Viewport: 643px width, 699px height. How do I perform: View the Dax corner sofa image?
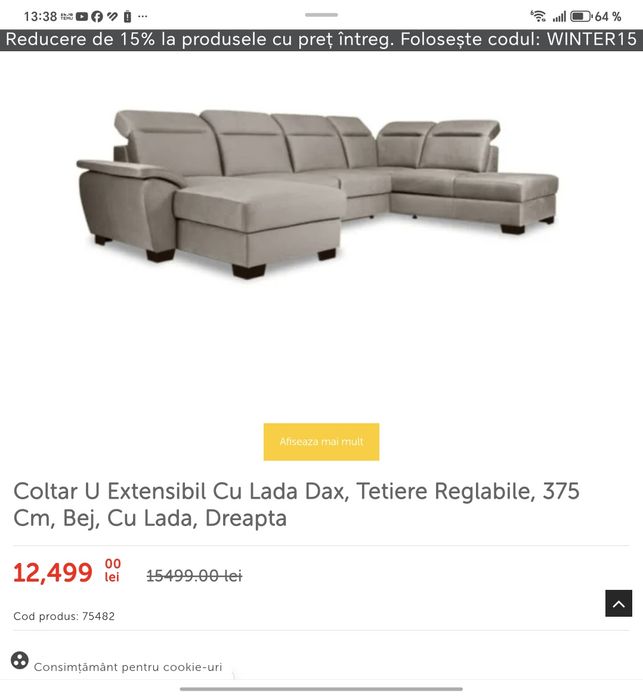pos(318,191)
